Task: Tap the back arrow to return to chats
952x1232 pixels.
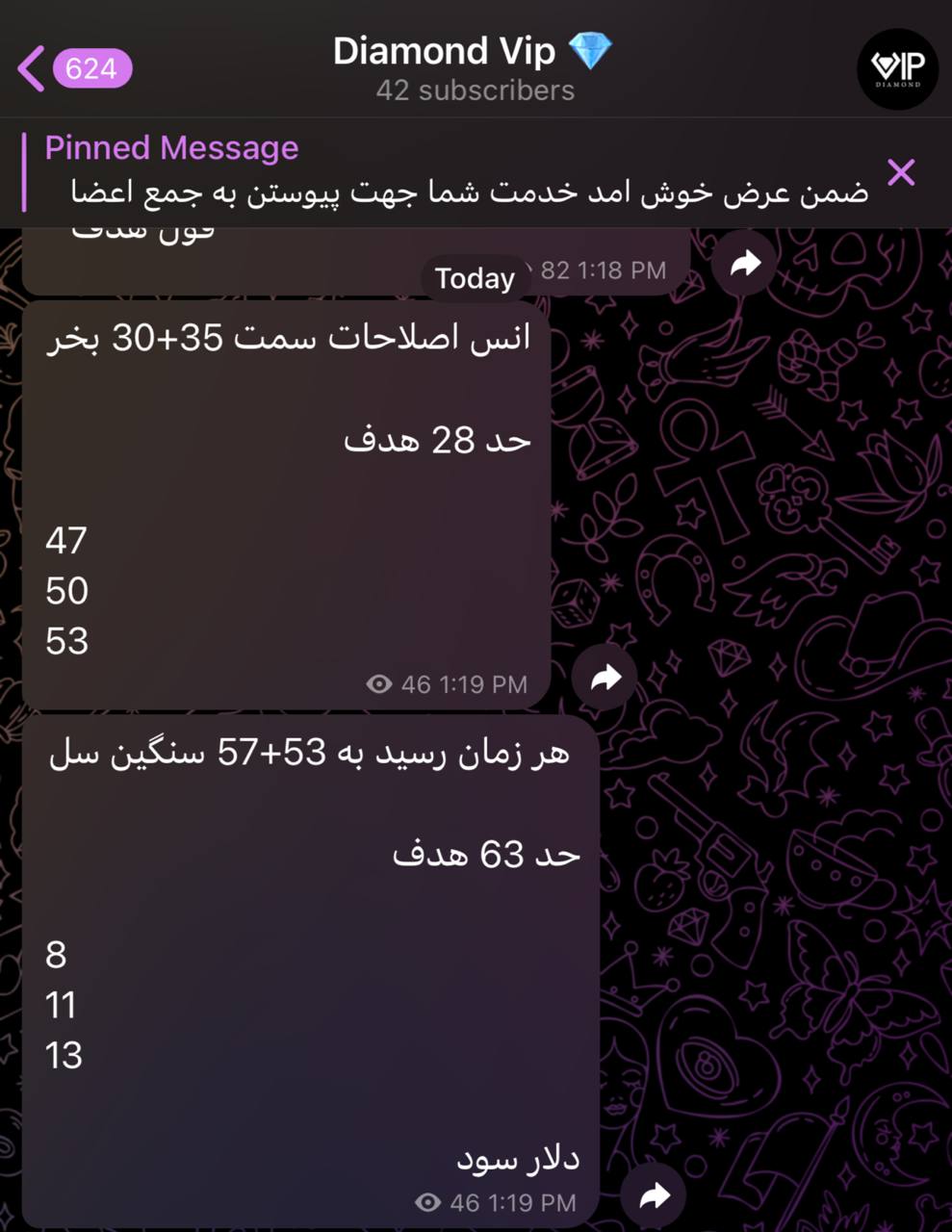Action: pyautogui.click(x=30, y=69)
